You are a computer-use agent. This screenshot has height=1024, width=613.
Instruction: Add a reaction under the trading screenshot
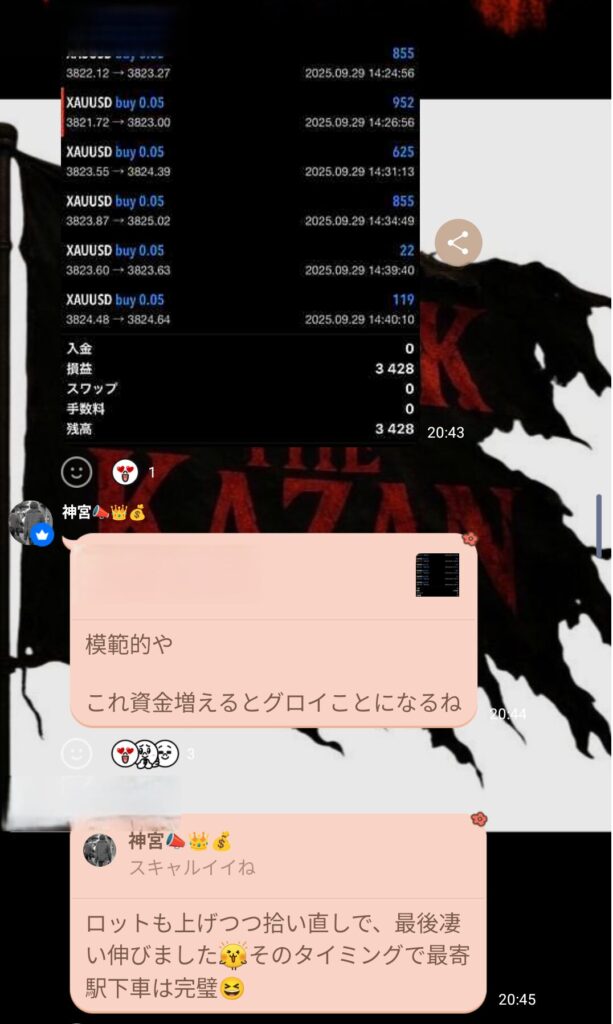pos(76,471)
